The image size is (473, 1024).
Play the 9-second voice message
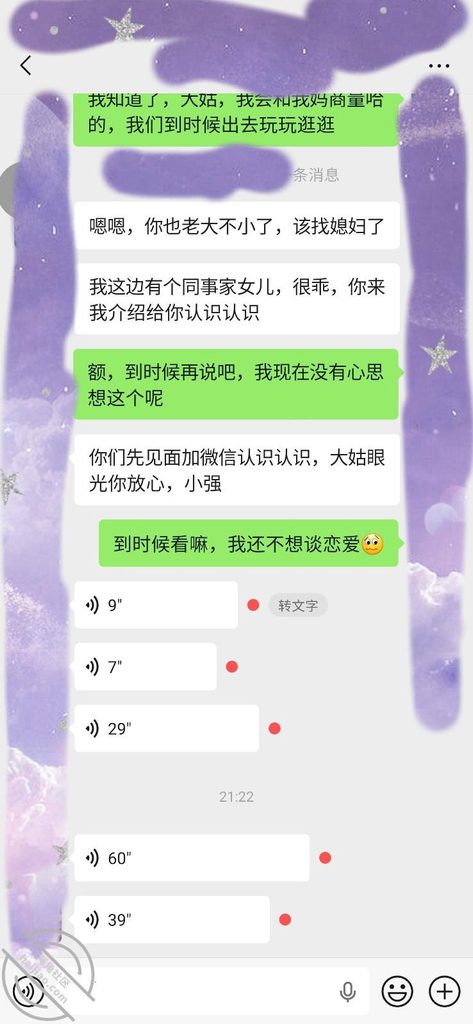click(x=156, y=605)
